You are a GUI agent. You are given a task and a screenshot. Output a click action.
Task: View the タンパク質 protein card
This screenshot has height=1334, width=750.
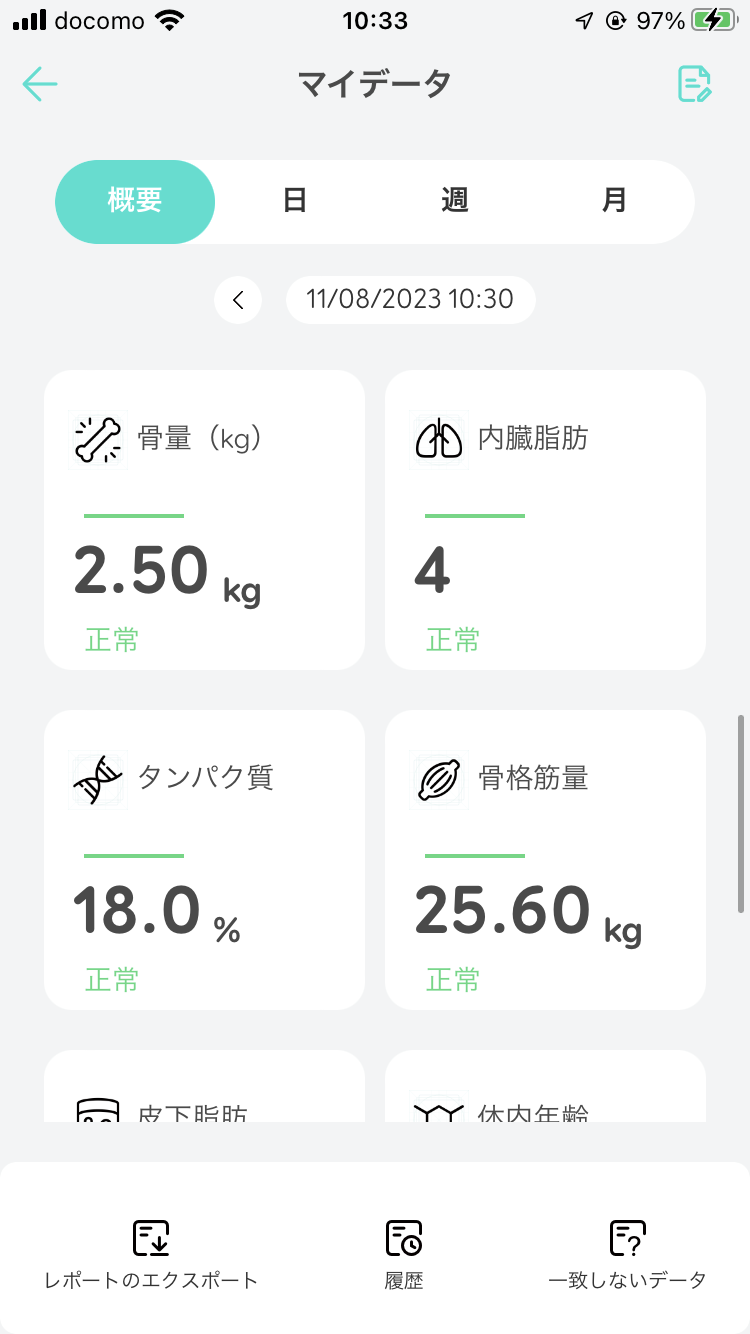point(204,860)
